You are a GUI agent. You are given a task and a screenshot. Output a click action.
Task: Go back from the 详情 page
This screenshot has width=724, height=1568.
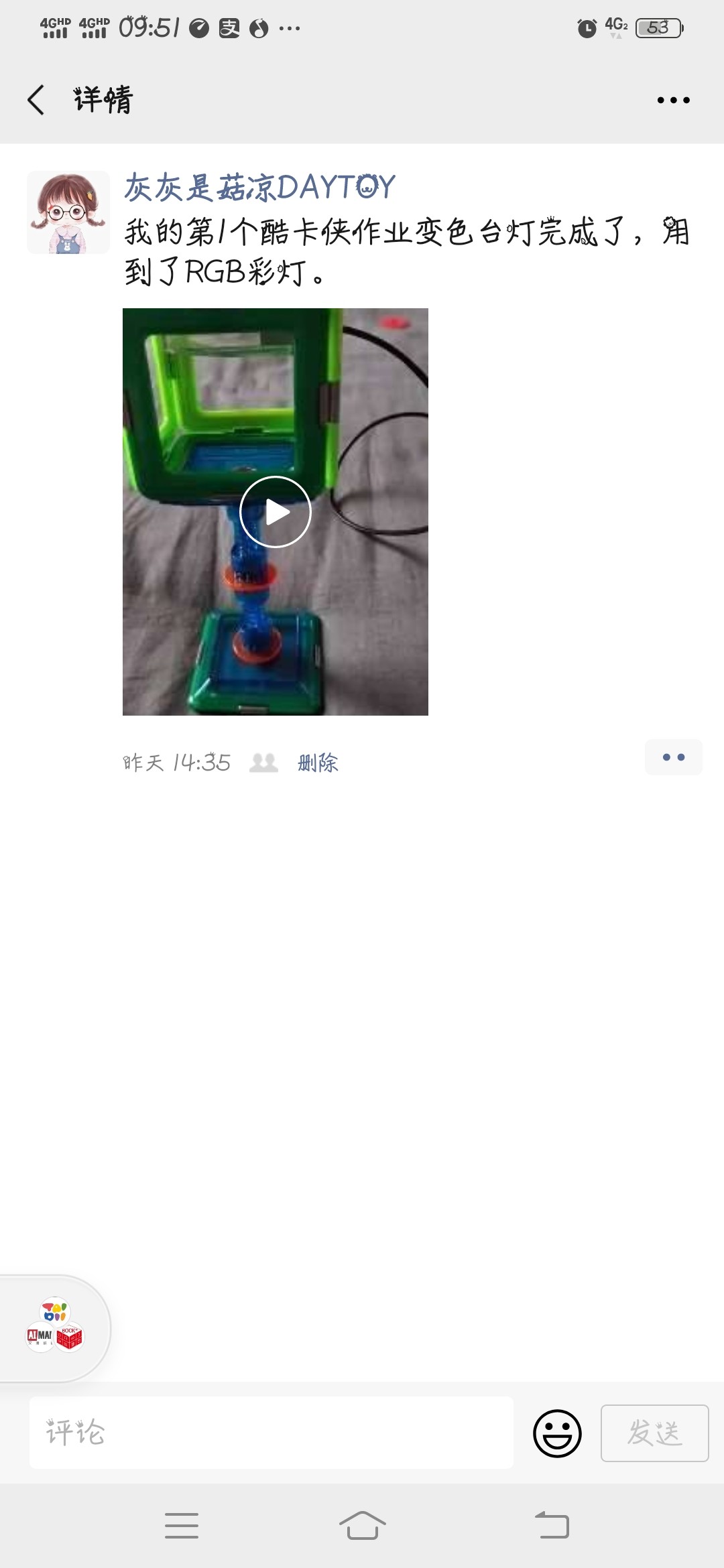point(36,100)
